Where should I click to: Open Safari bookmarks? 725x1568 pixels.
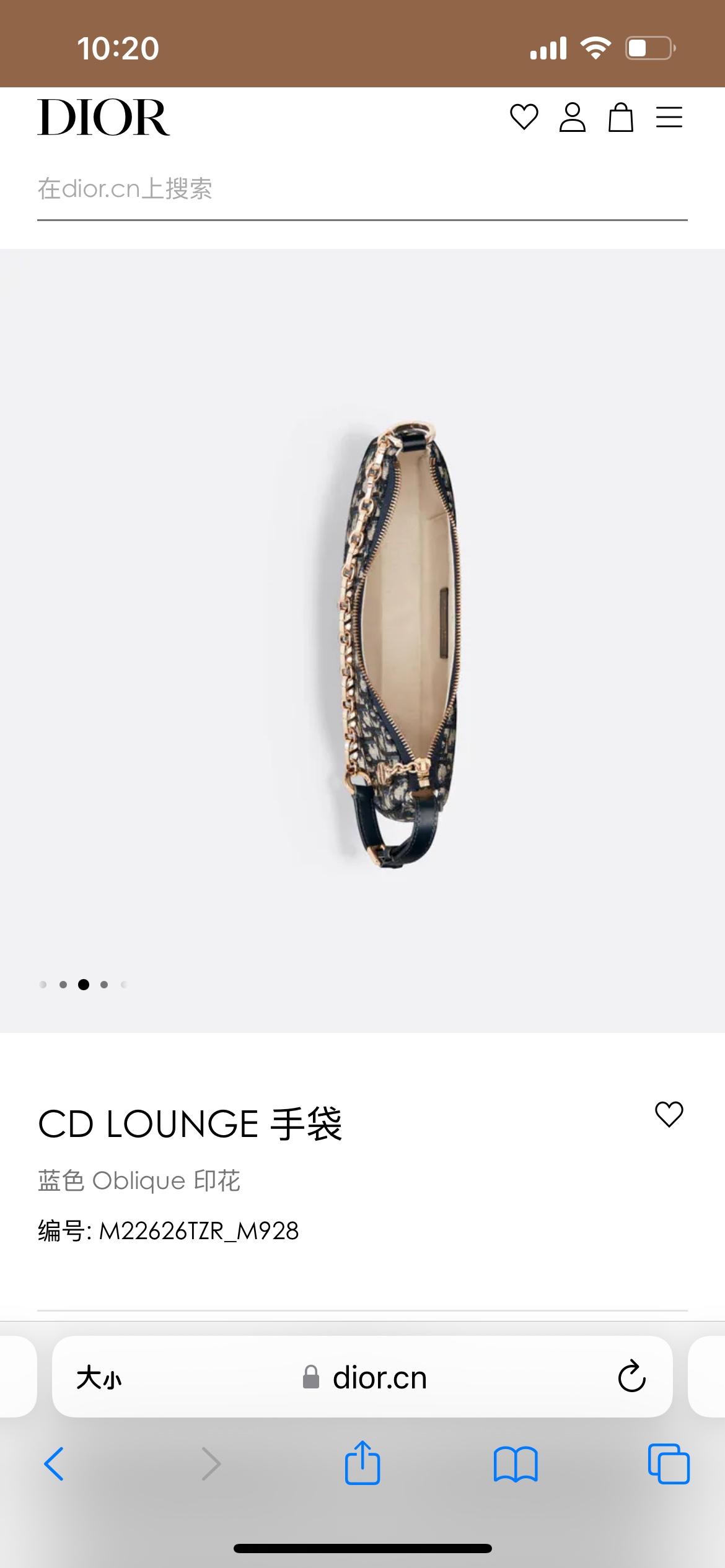point(516,1464)
